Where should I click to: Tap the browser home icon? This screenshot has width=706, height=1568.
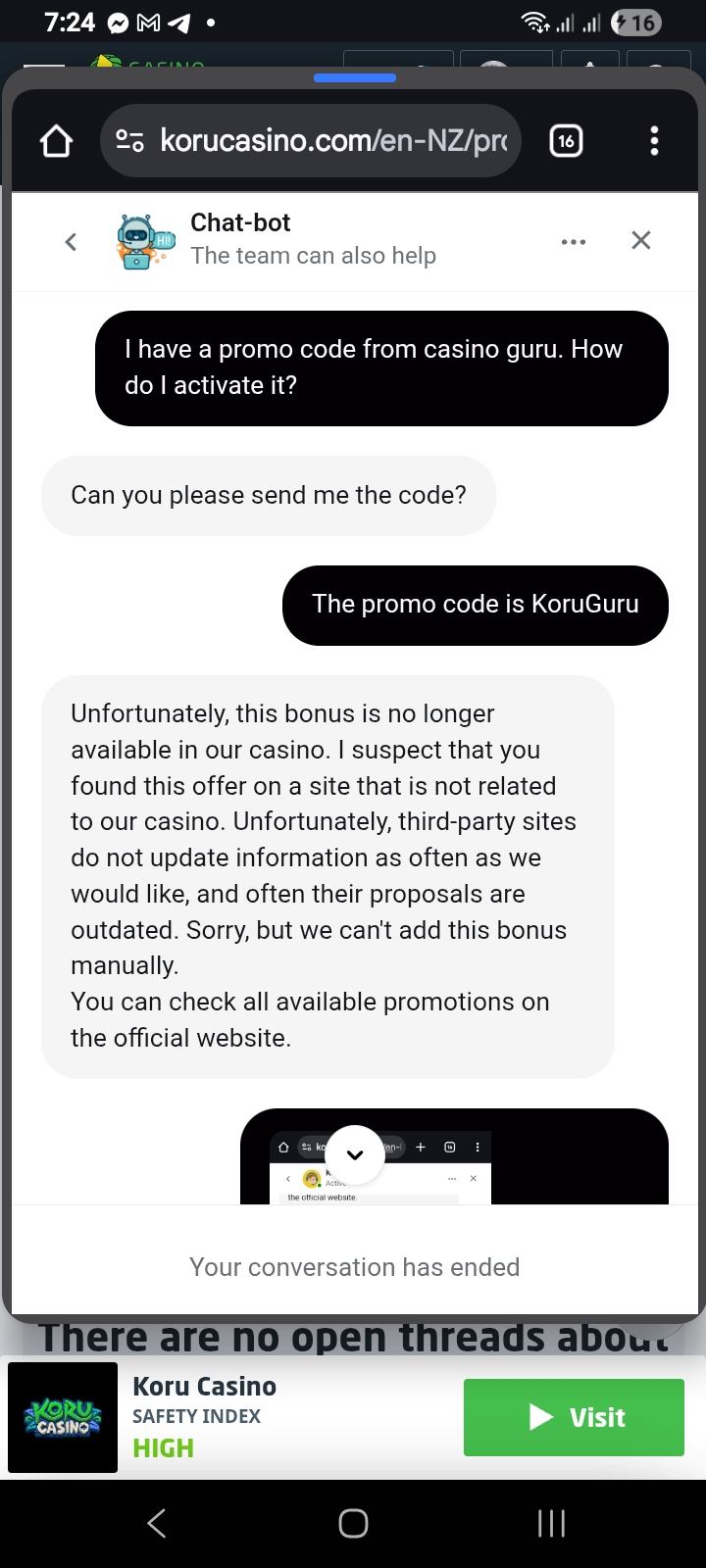tap(56, 141)
